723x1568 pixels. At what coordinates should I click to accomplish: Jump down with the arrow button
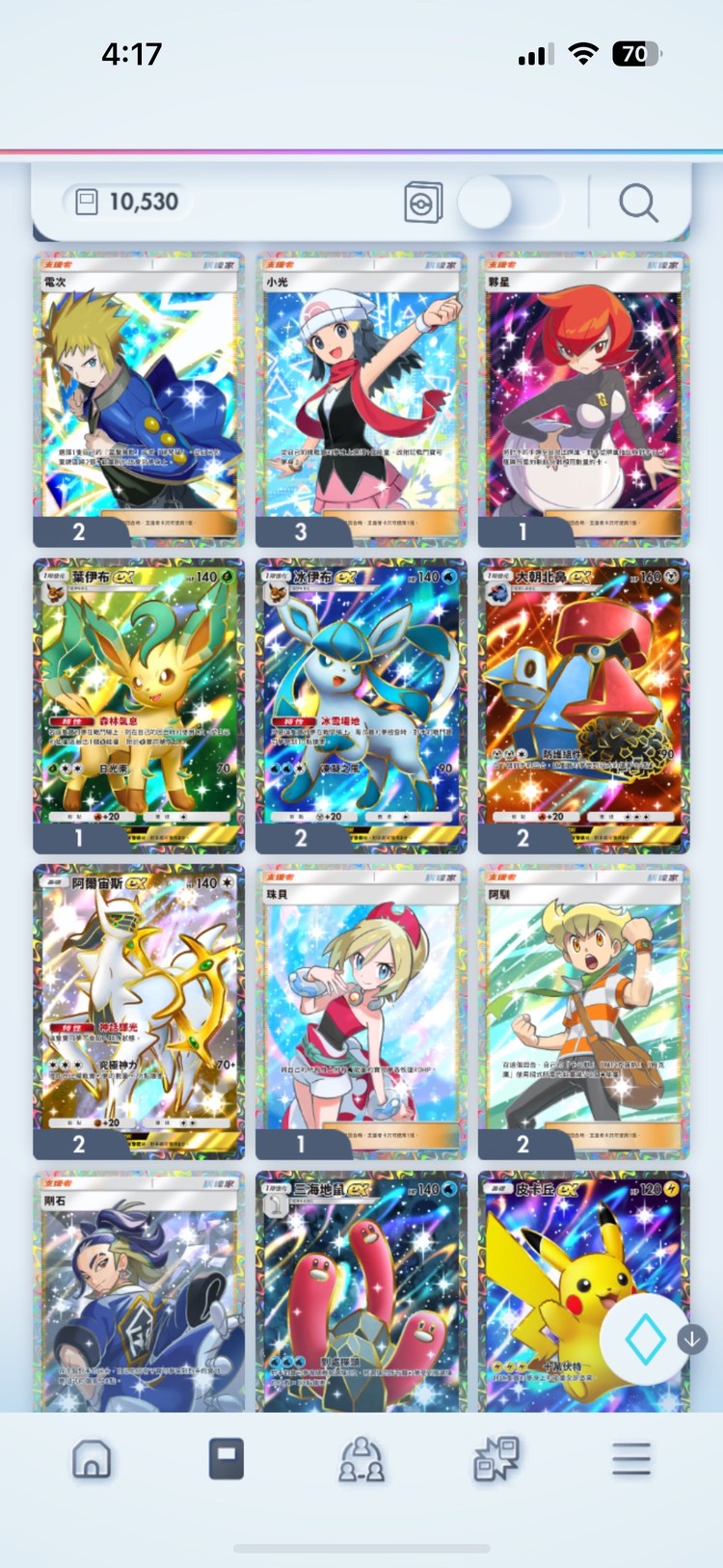click(x=693, y=1339)
